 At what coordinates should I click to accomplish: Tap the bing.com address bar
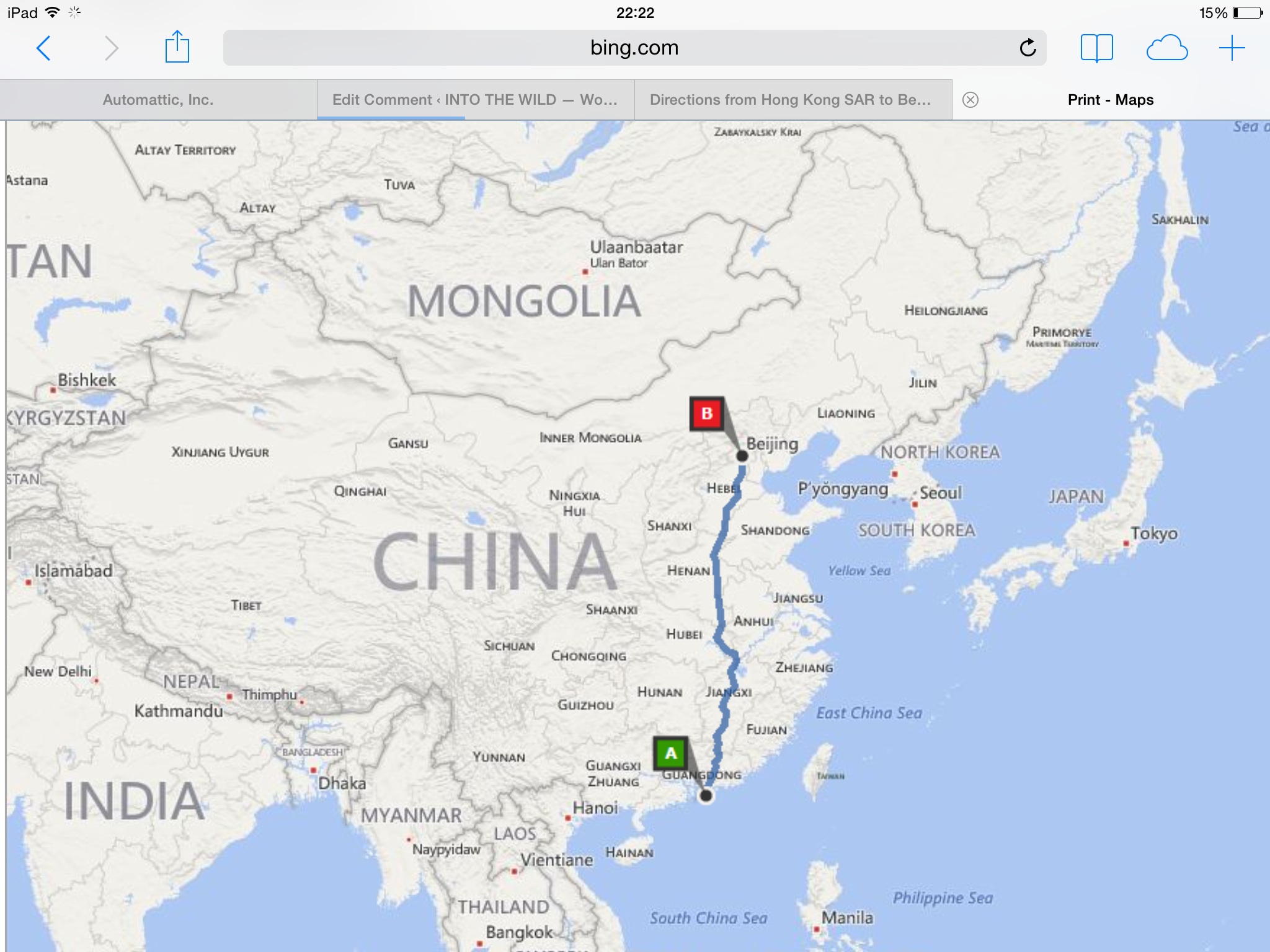point(620,48)
